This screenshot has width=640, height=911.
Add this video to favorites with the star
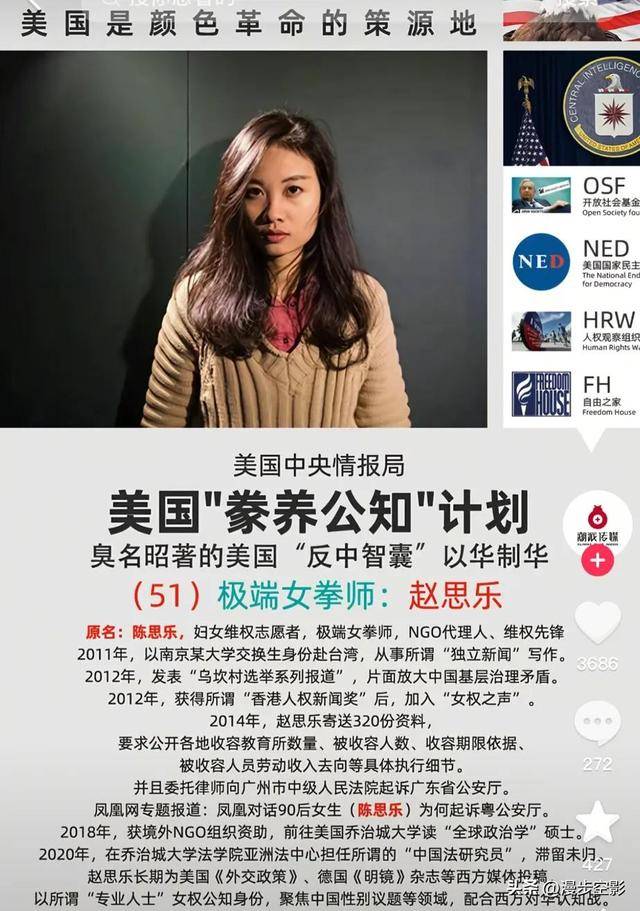tap(598, 821)
